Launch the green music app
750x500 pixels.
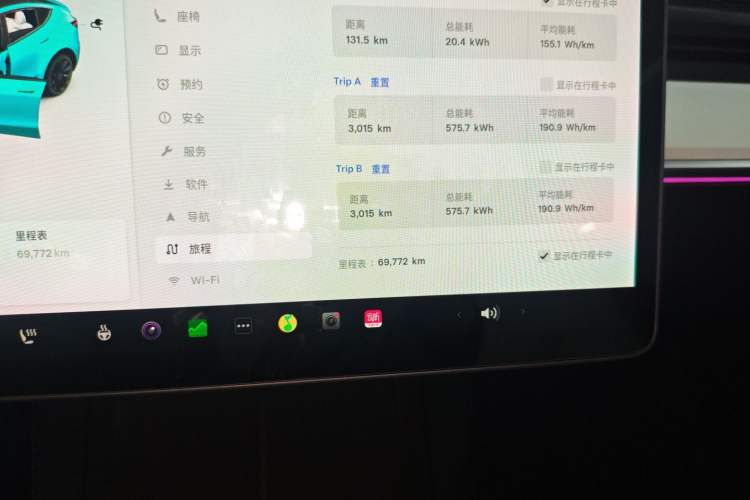pos(287,323)
